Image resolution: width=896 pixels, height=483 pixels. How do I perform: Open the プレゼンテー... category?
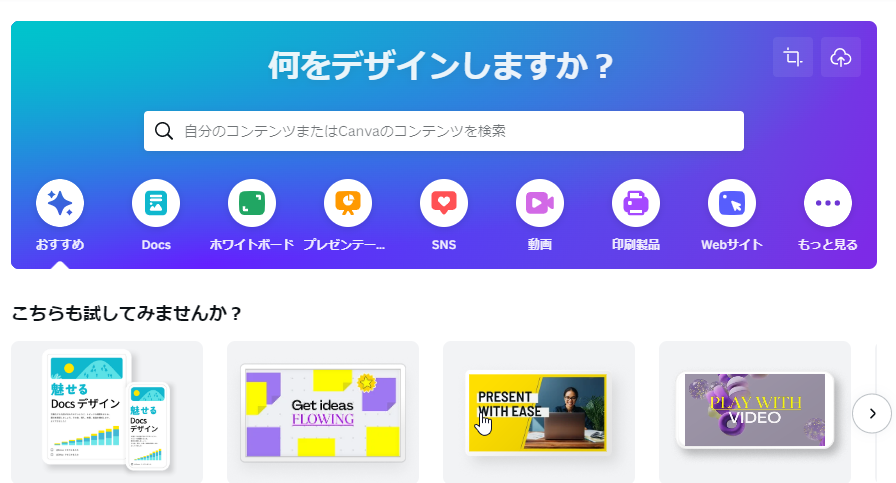point(348,204)
